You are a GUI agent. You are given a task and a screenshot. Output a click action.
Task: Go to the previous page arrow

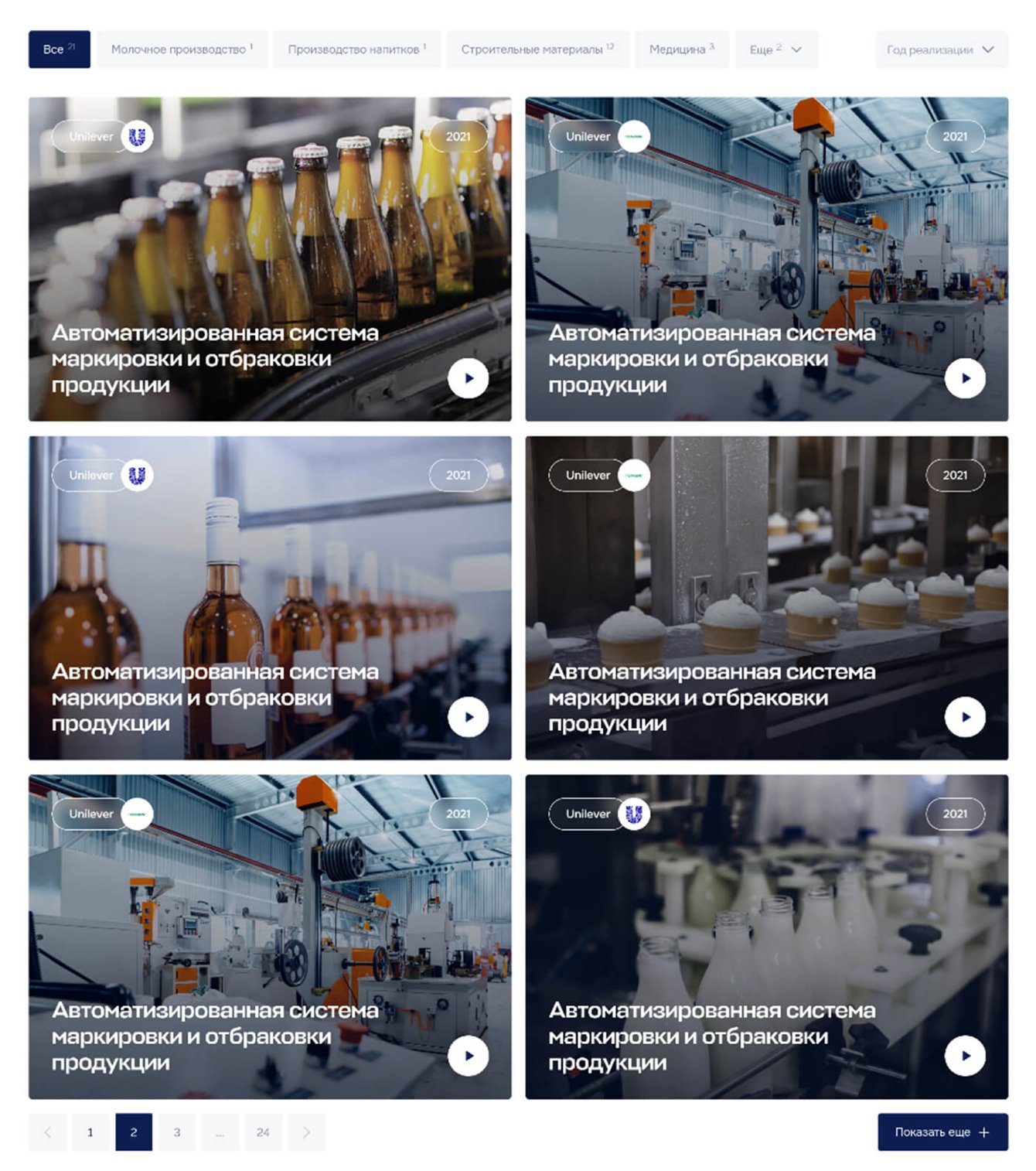[47, 1132]
